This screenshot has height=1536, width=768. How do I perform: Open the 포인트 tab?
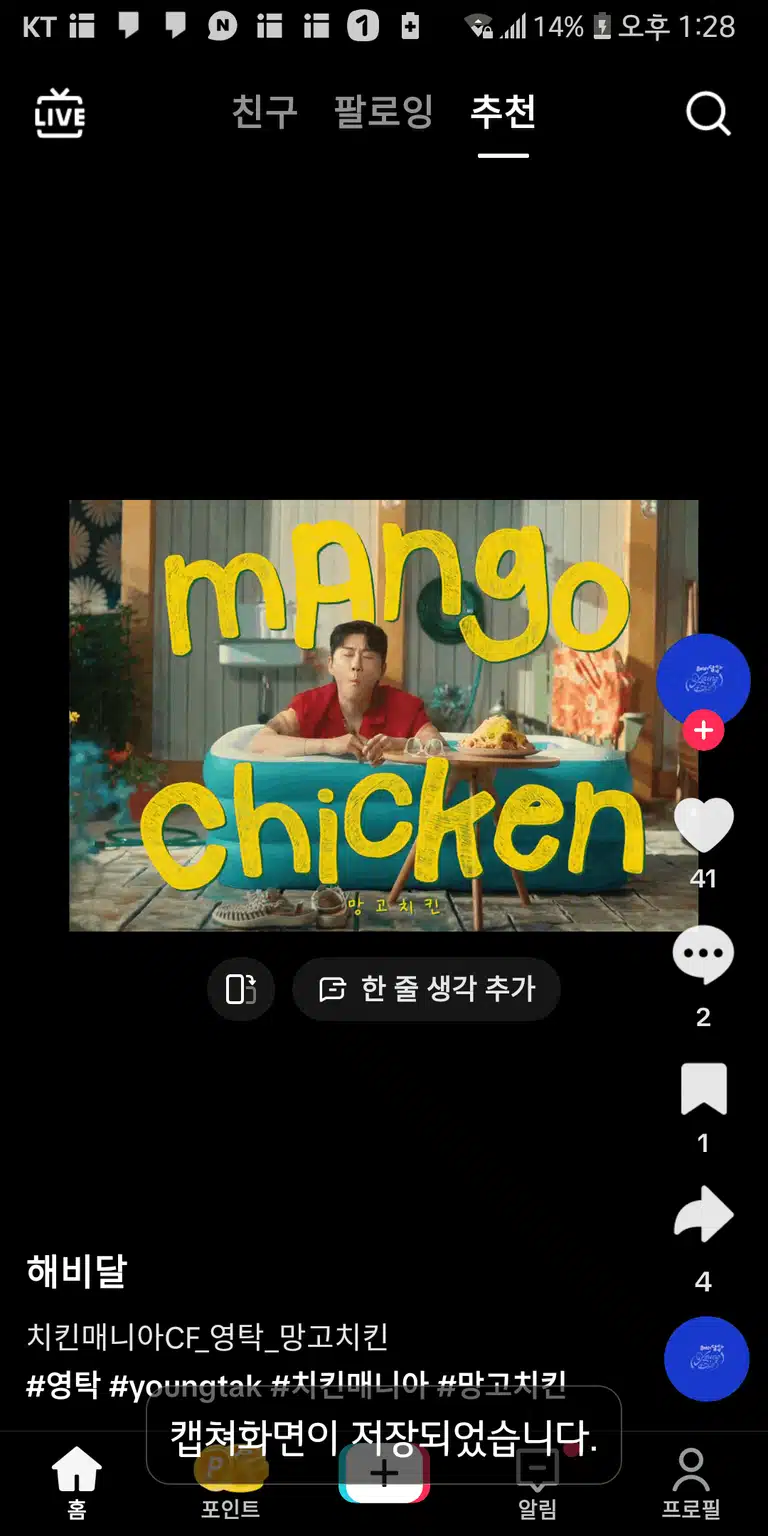coord(231,1484)
